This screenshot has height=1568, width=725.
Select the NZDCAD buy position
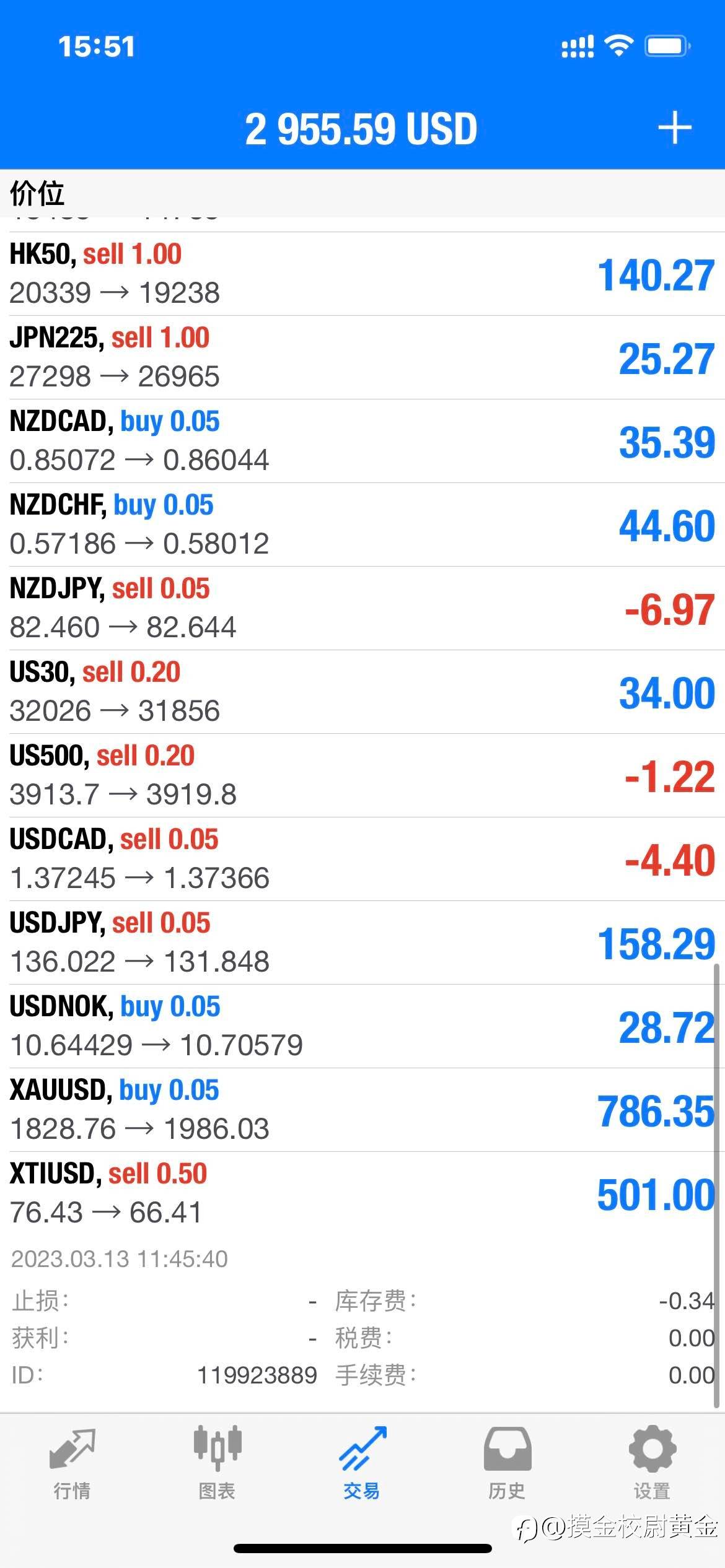362,441
